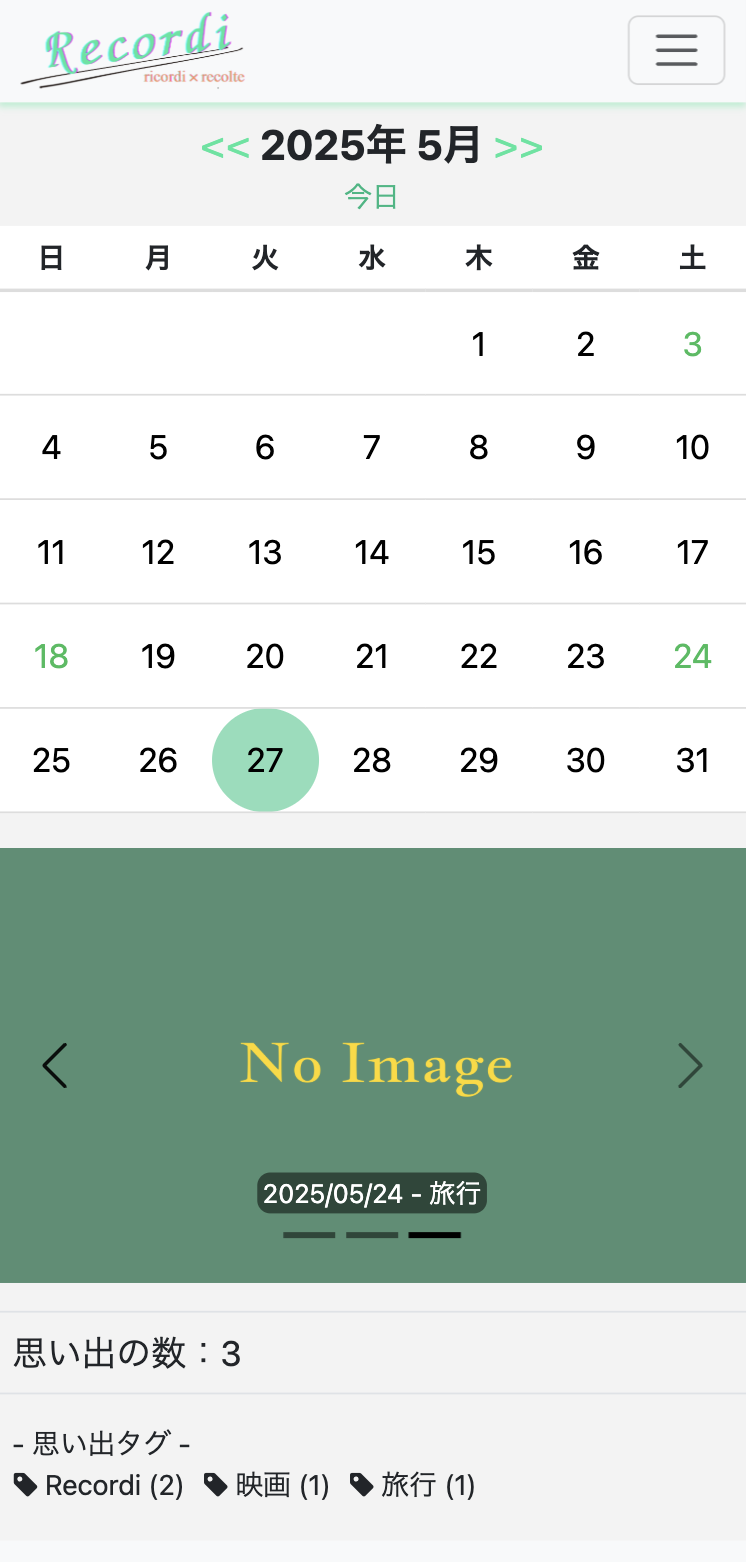746x1562 pixels.
Task: Go to previous month with << arrow
Action: click(x=225, y=147)
